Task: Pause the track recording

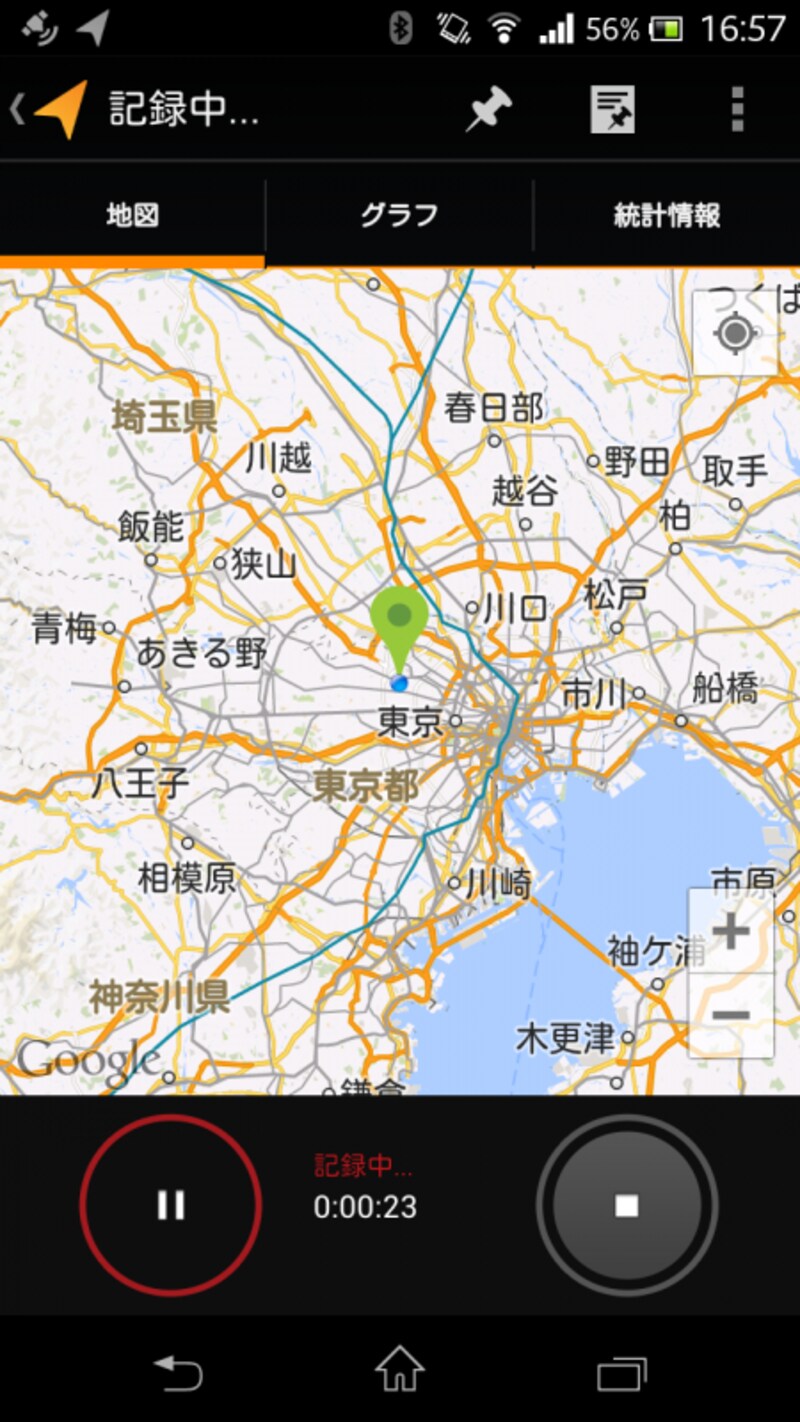Action: point(171,1205)
